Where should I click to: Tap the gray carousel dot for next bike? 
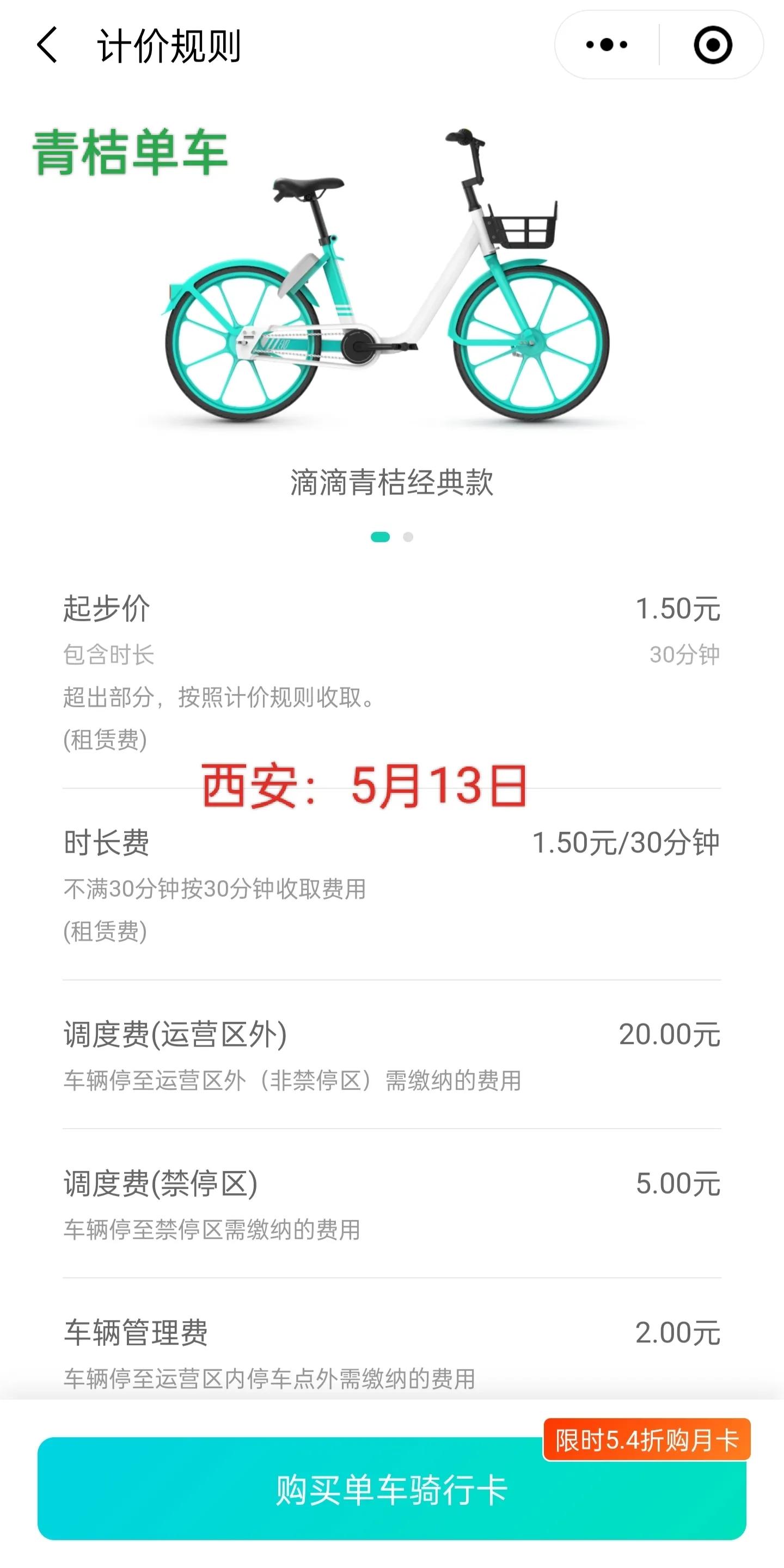(x=408, y=538)
